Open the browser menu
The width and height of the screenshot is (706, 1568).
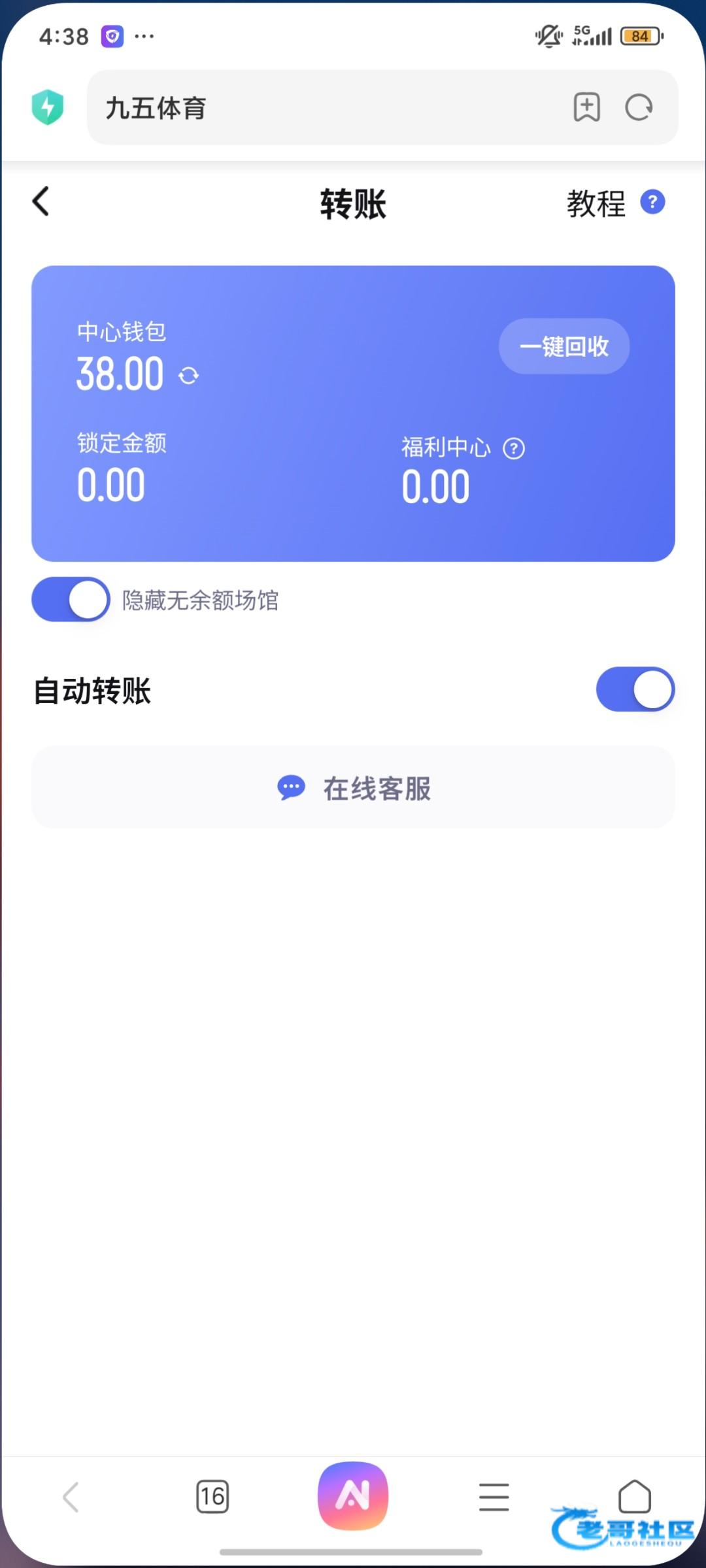click(494, 1496)
